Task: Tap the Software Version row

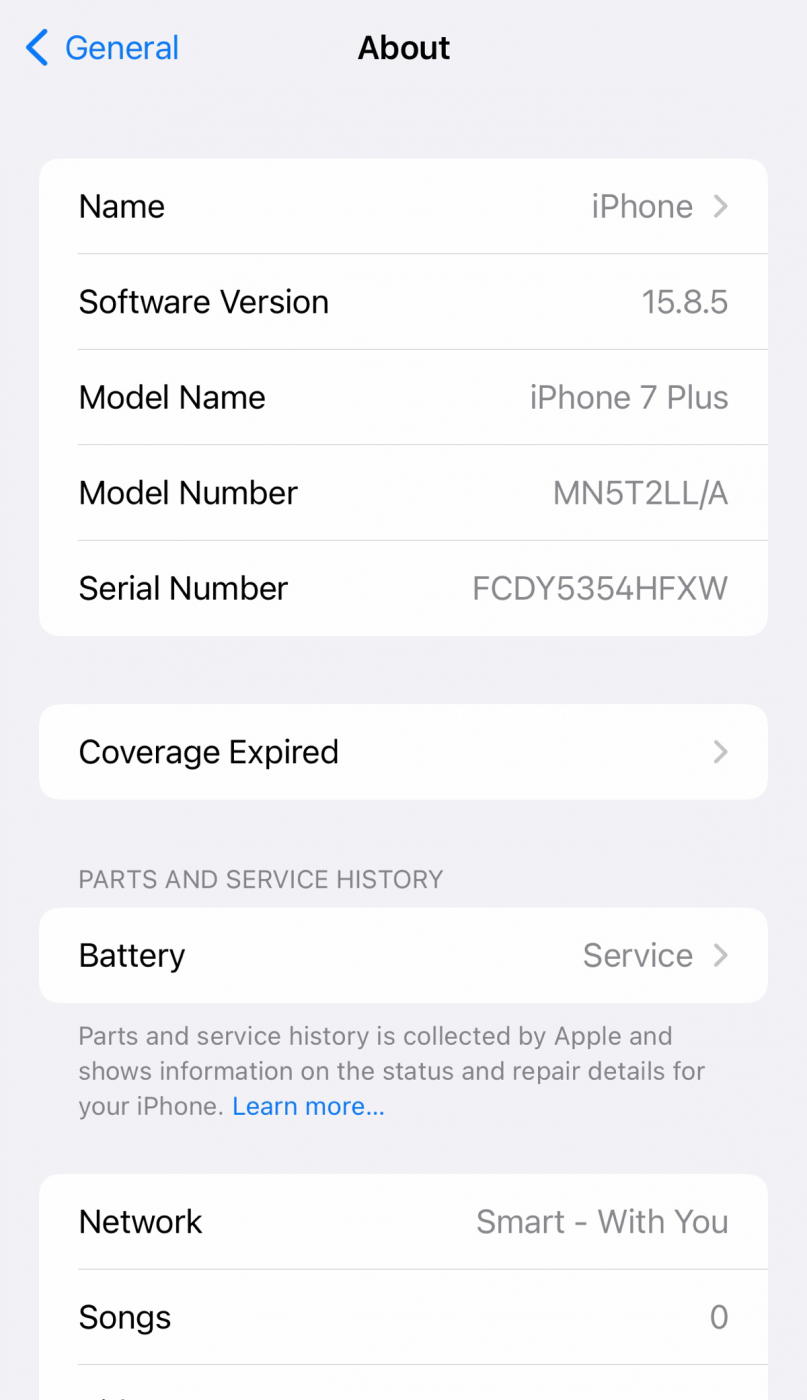Action: click(x=403, y=302)
